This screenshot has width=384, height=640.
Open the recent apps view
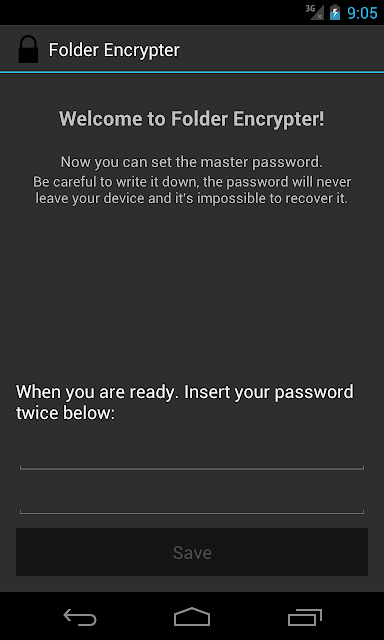click(x=305, y=617)
